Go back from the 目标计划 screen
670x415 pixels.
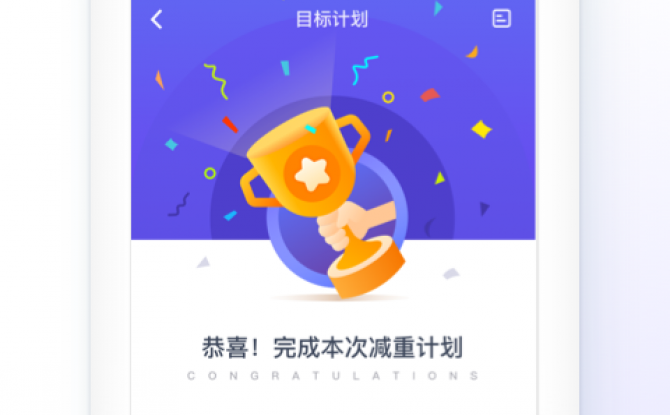[156, 19]
